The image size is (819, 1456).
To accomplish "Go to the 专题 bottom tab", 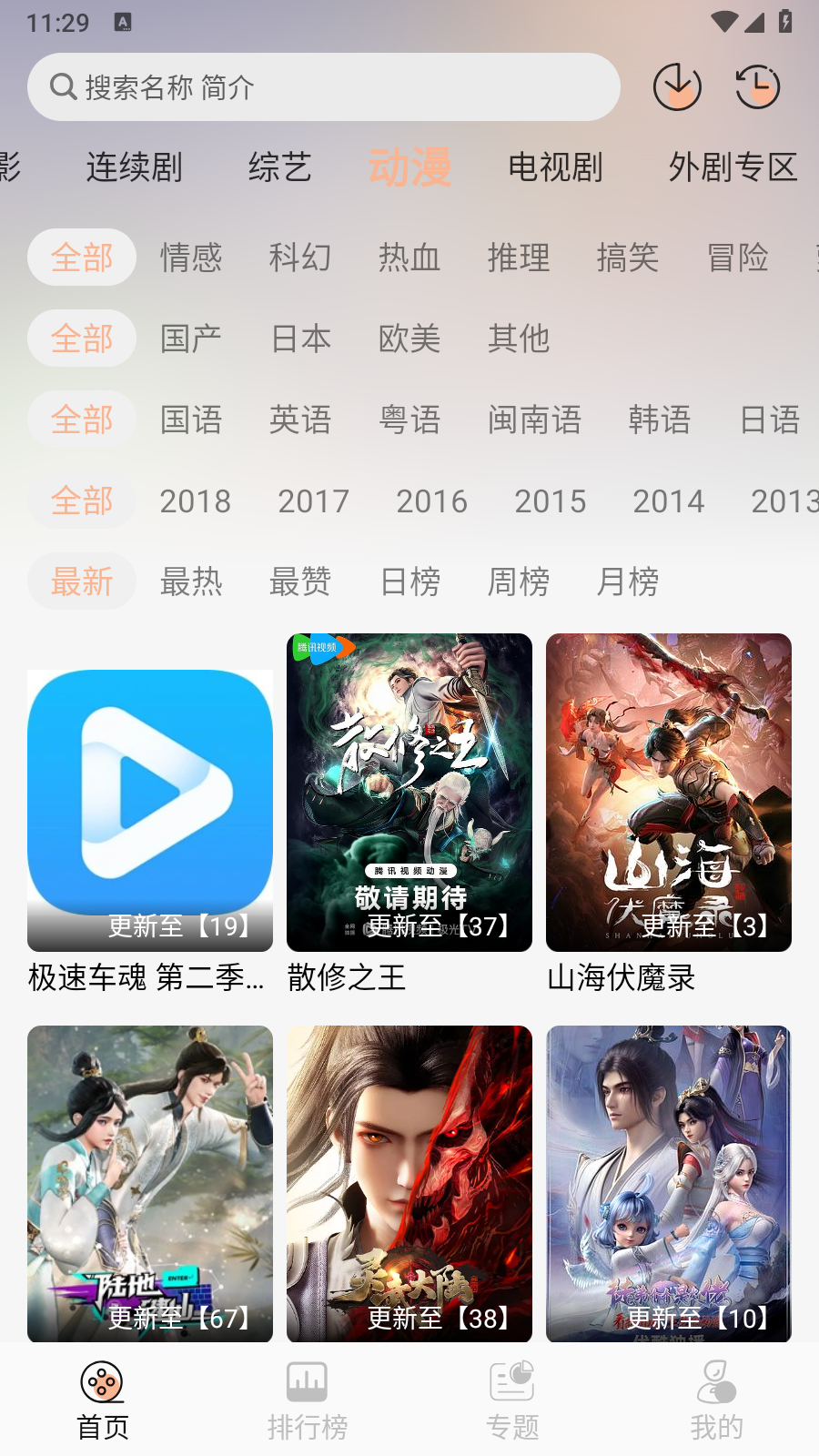I will click(512, 1400).
